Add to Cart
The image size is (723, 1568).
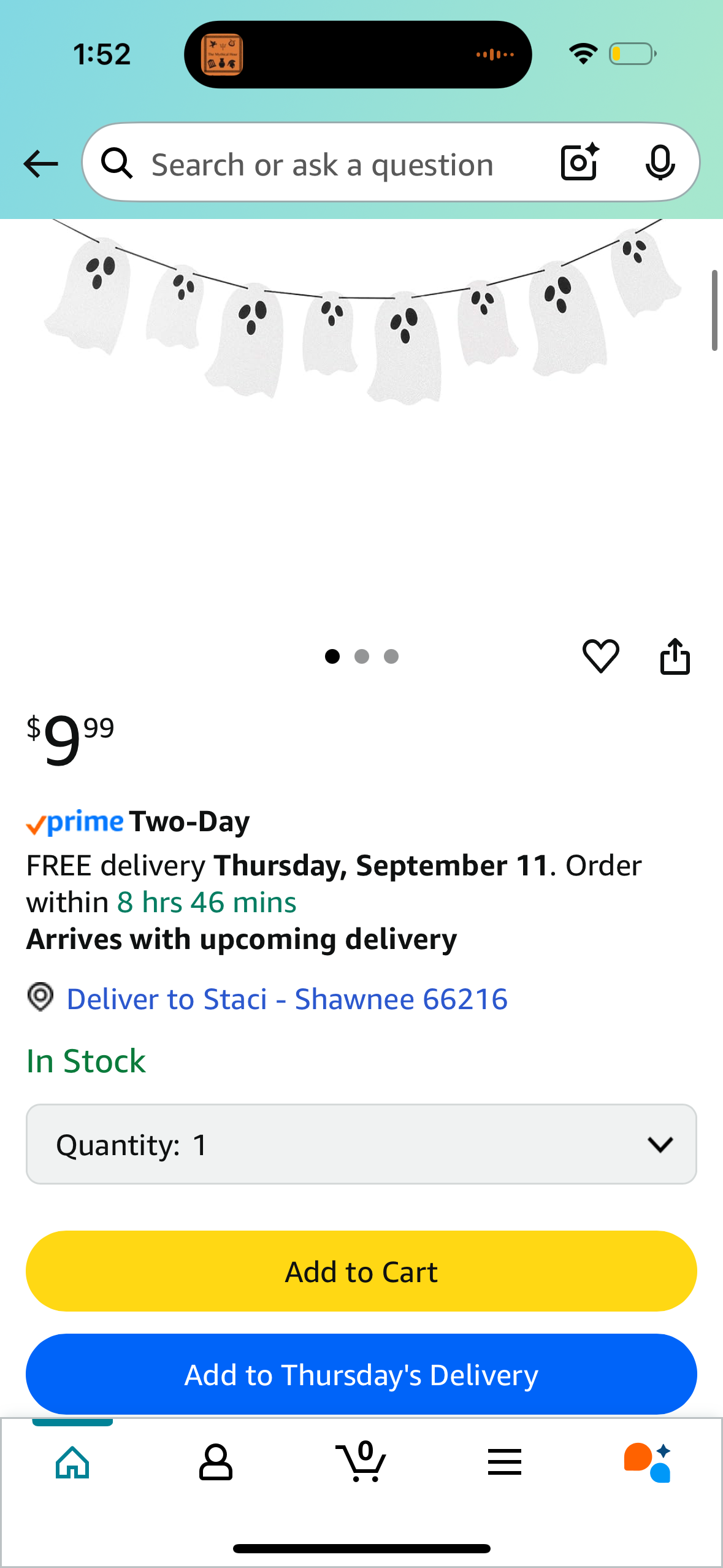click(x=361, y=1272)
